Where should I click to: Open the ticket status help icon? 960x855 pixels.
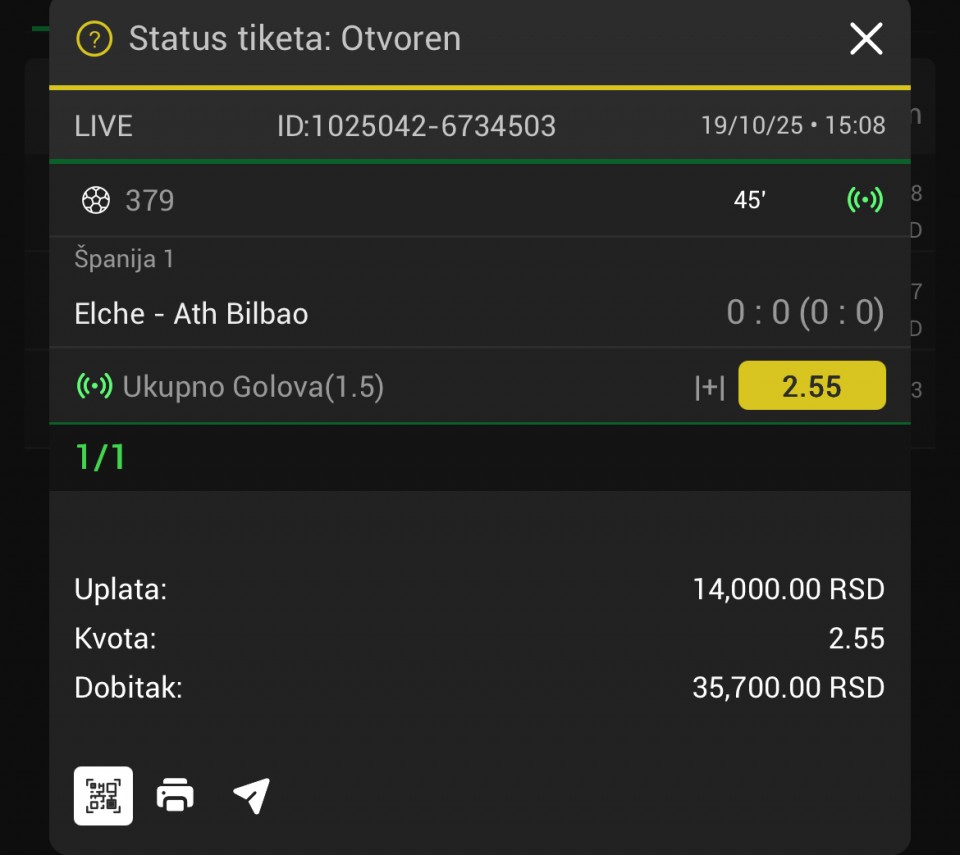tap(94, 40)
